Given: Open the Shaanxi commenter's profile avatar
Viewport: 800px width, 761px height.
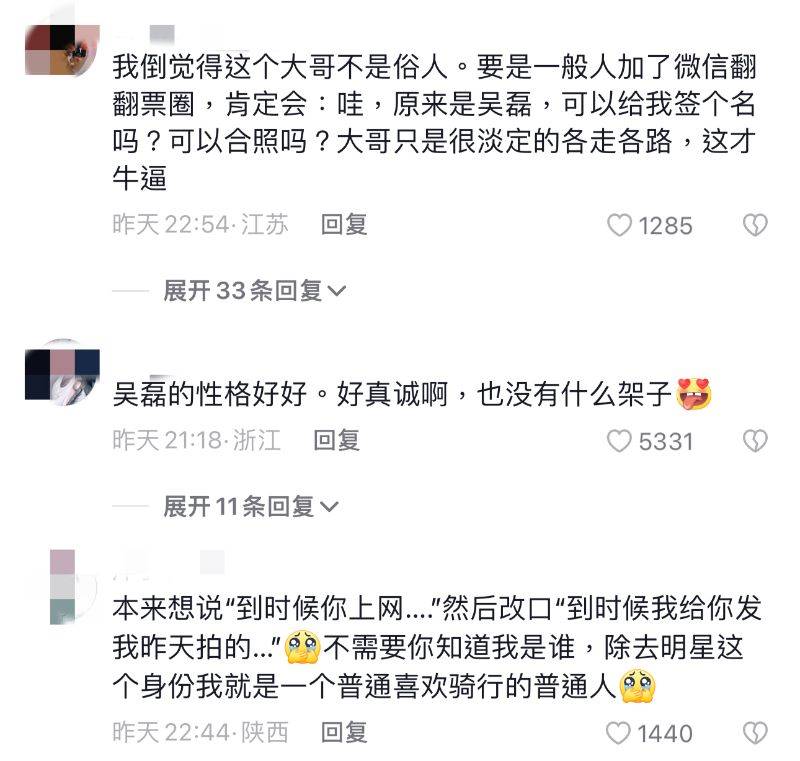Looking at the screenshot, I should [62, 586].
